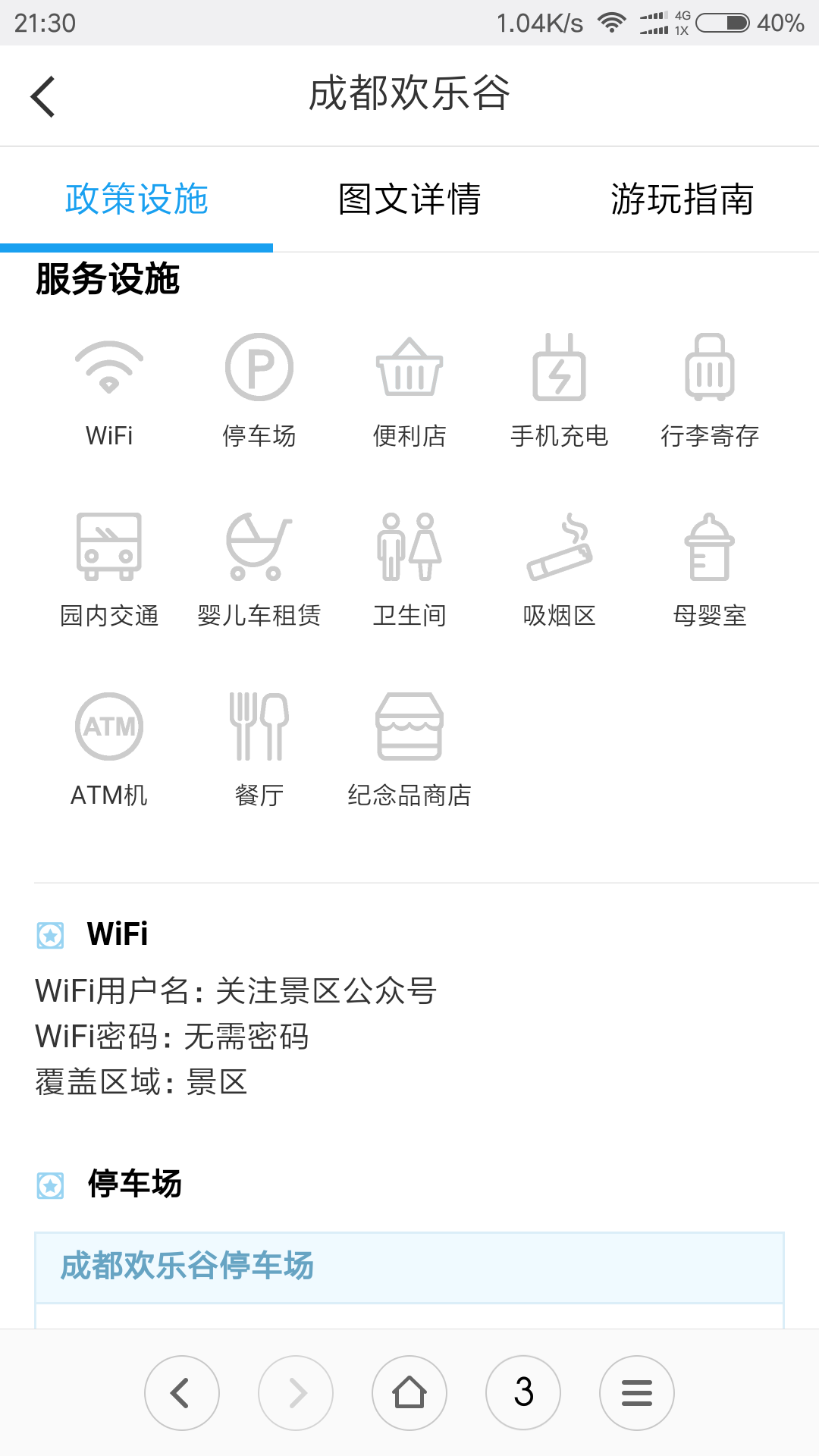Tap the browser back button in the bottom toolbar
This screenshot has width=819, height=1456.
182,1393
